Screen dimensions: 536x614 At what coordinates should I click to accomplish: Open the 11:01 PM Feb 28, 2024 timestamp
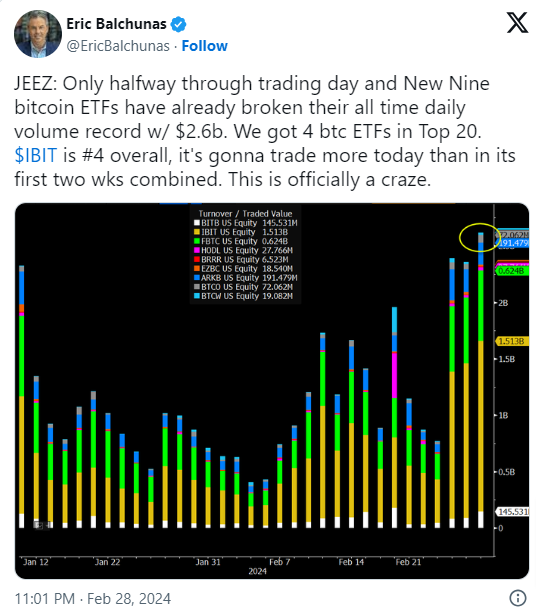[93, 599]
